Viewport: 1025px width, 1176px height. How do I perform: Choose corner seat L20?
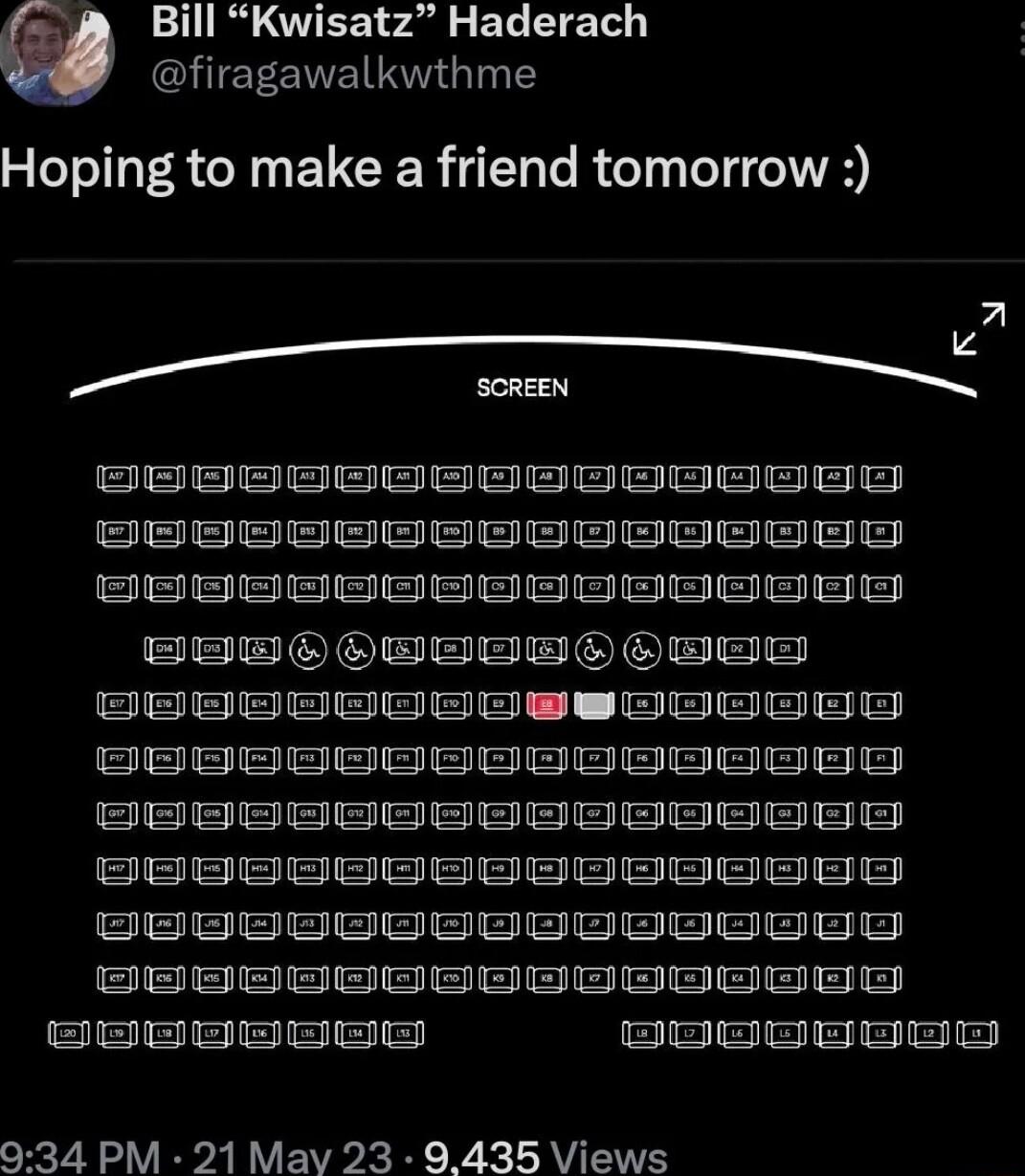pos(67,1034)
